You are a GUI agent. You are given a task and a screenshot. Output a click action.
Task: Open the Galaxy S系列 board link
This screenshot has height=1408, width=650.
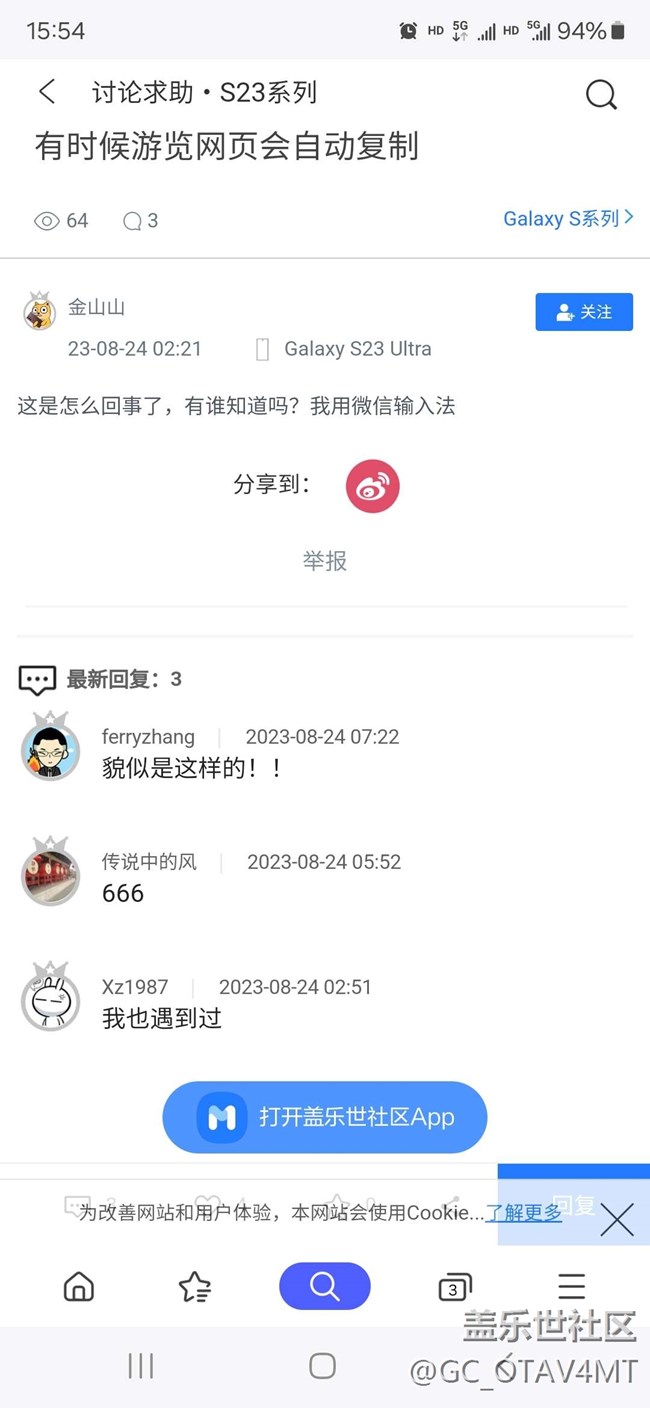coord(567,218)
